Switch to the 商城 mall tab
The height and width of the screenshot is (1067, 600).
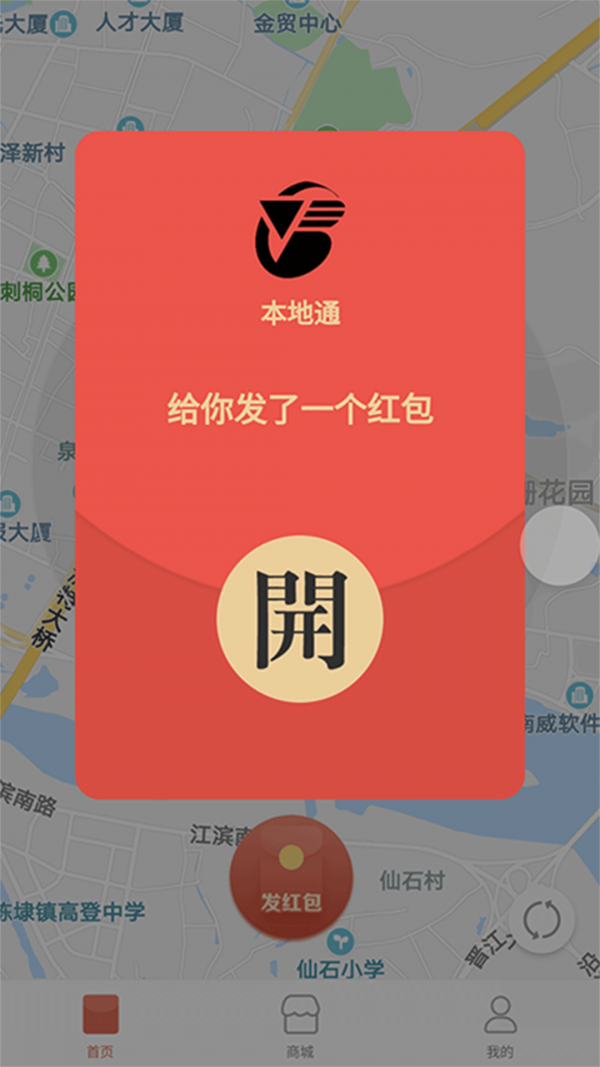300,1025
